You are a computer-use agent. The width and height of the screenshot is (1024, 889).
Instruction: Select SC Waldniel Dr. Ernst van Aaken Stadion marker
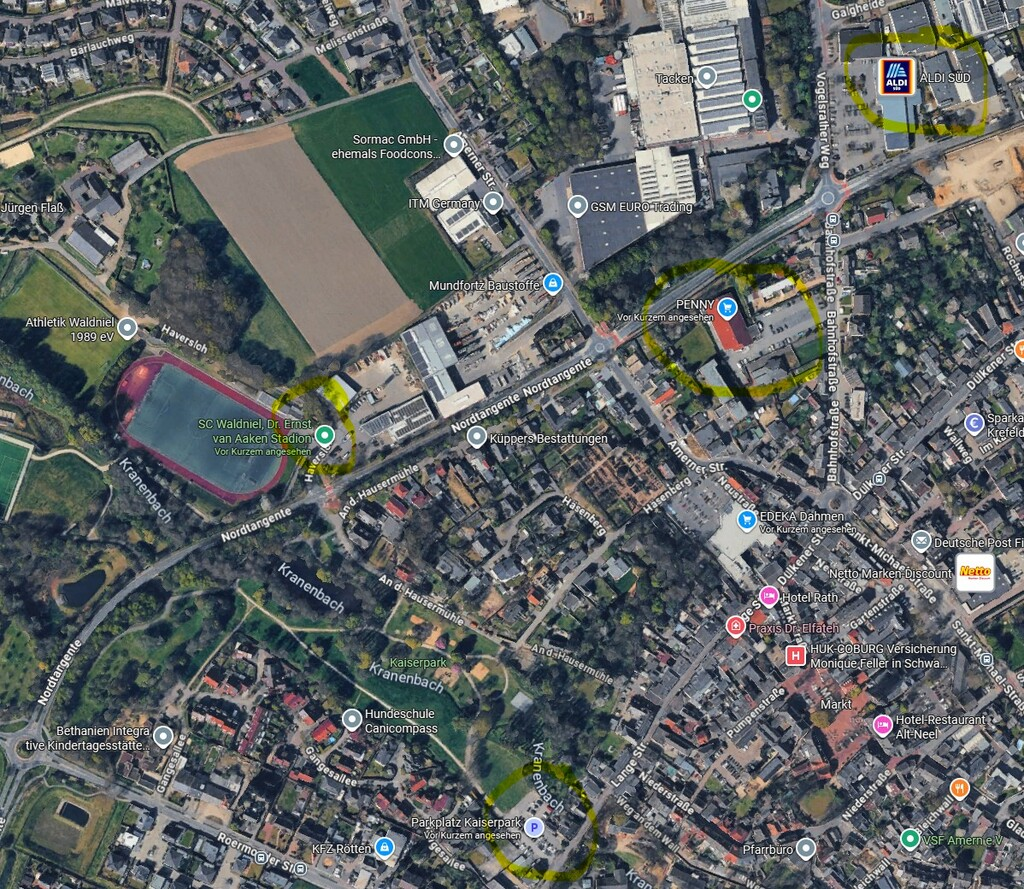pos(325,435)
